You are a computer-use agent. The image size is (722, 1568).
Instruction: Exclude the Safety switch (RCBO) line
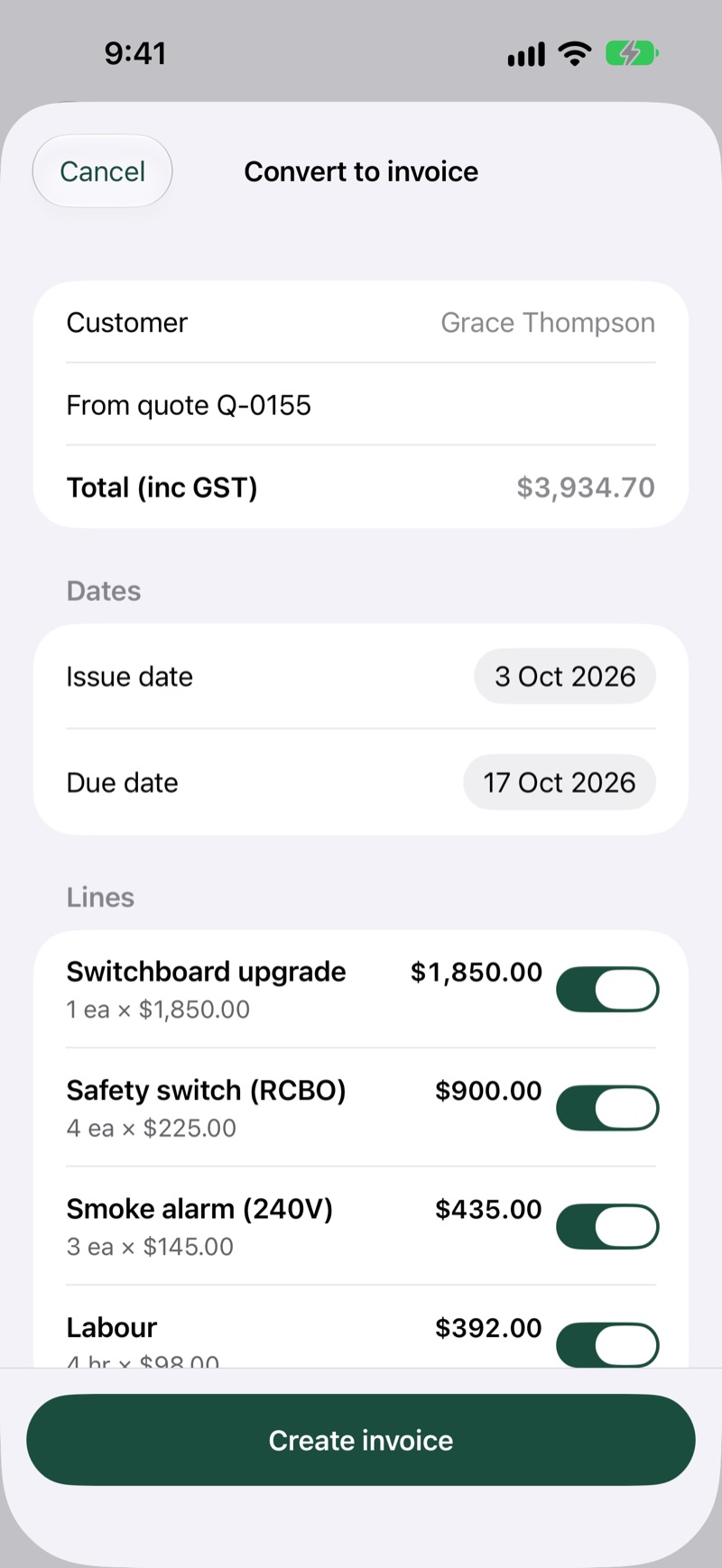(x=607, y=1108)
